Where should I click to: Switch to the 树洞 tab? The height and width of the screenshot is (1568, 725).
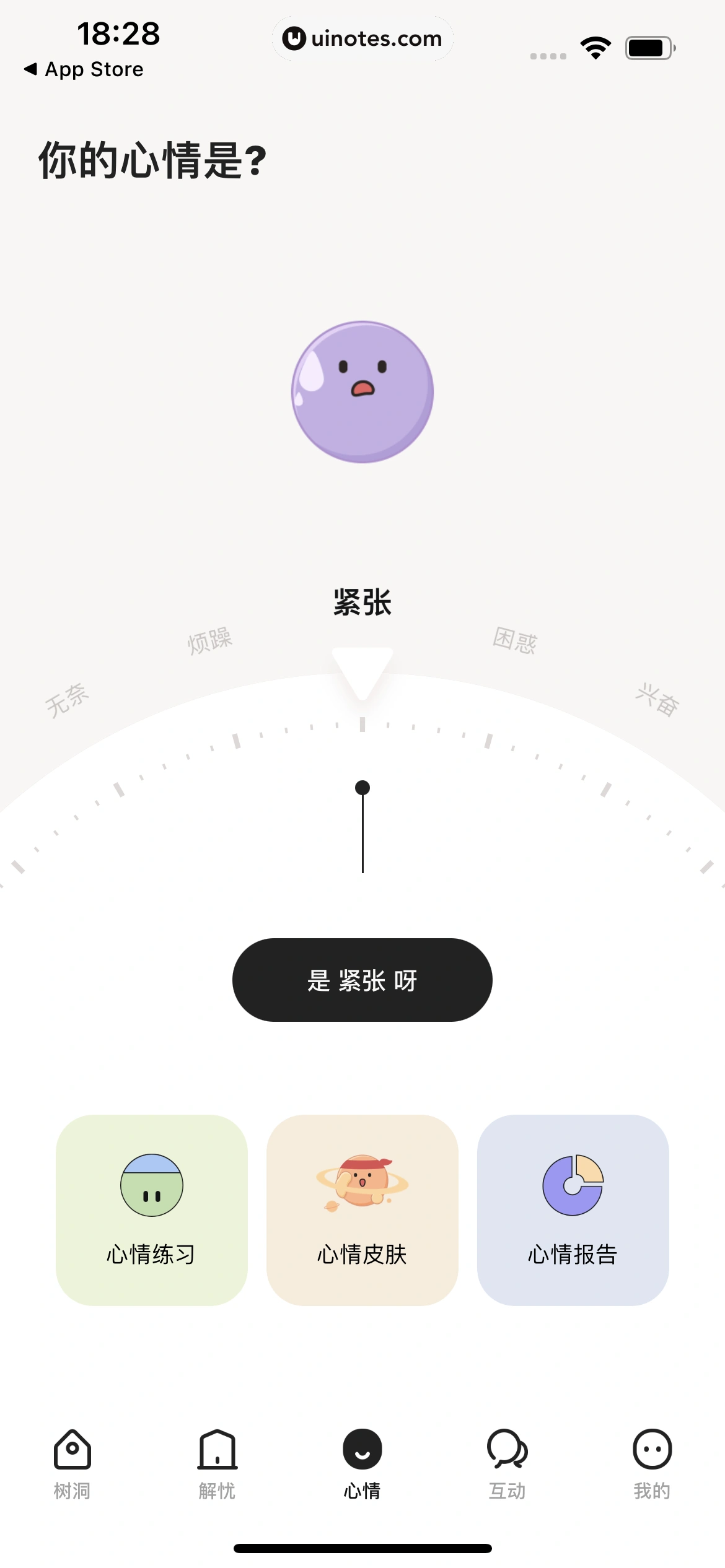click(72, 1464)
